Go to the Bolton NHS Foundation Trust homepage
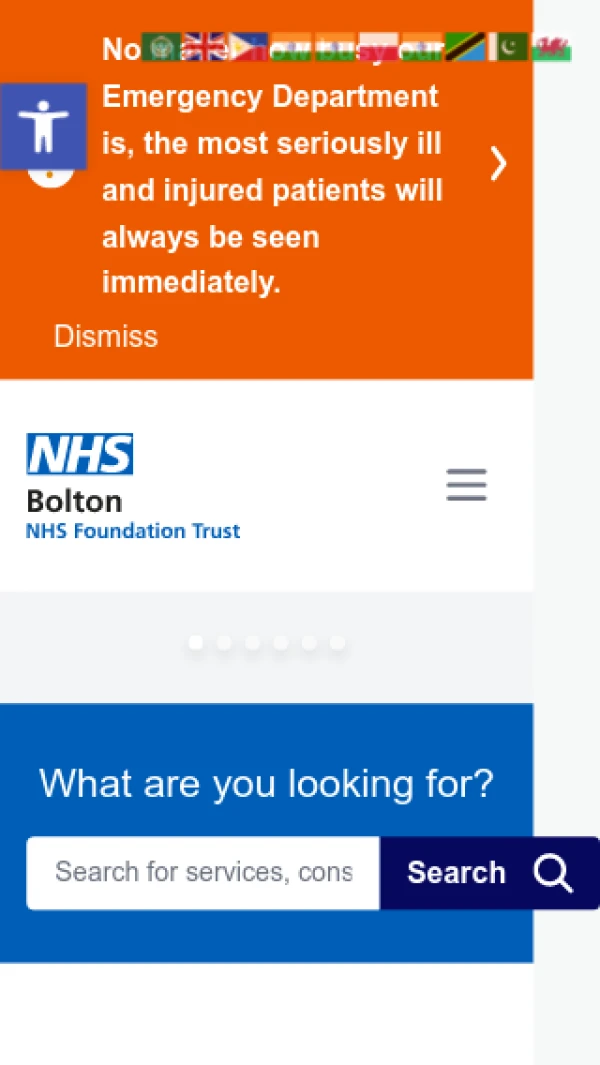The image size is (600, 1065). pyautogui.click(x=132, y=487)
